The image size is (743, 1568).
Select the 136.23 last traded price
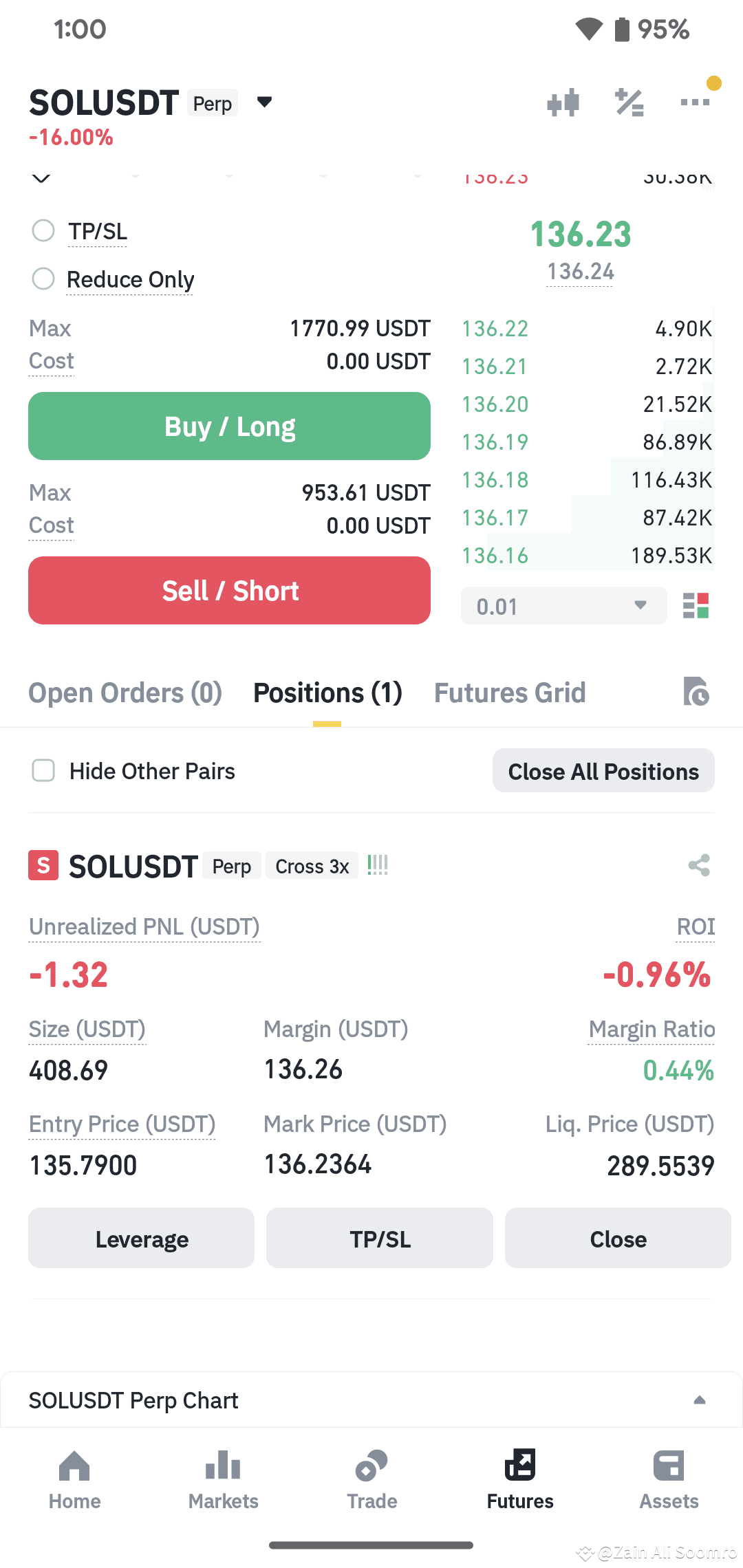[x=580, y=235]
